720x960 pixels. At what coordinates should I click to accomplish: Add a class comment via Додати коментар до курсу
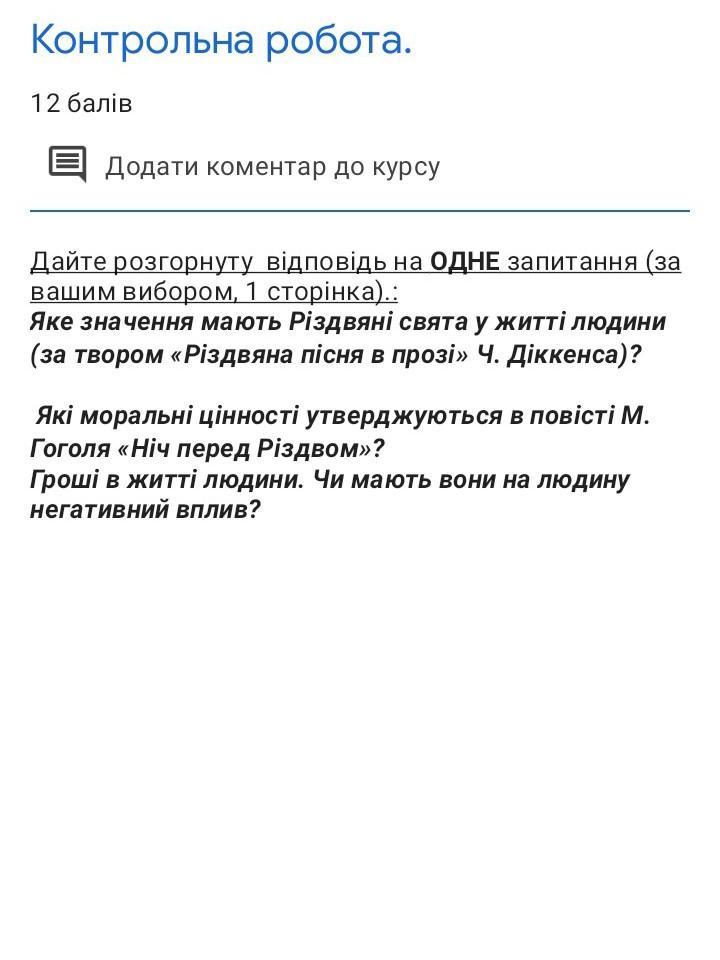point(271,166)
